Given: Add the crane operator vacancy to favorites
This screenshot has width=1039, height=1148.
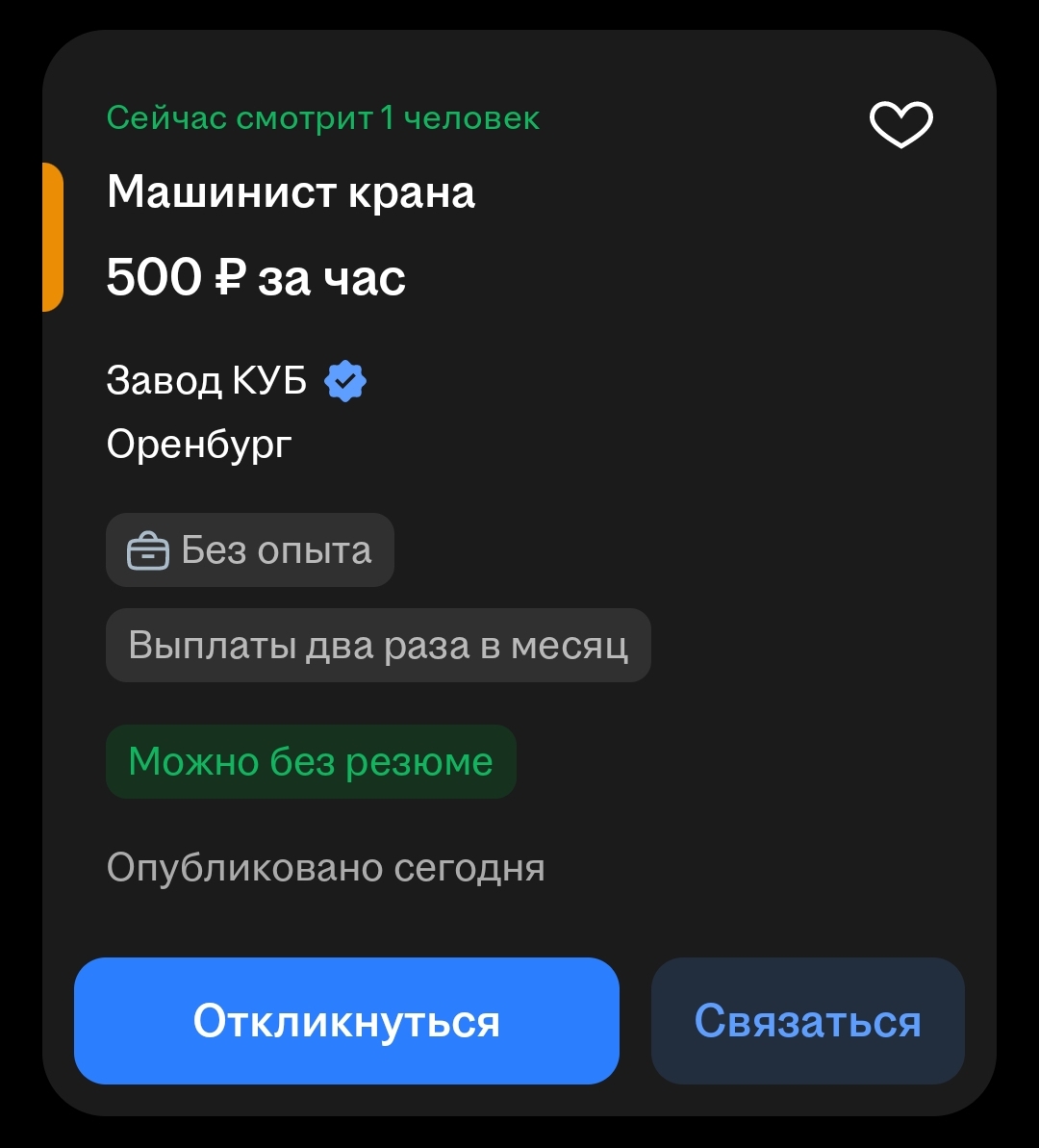Looking at the screenshot, I should (900, 124).
